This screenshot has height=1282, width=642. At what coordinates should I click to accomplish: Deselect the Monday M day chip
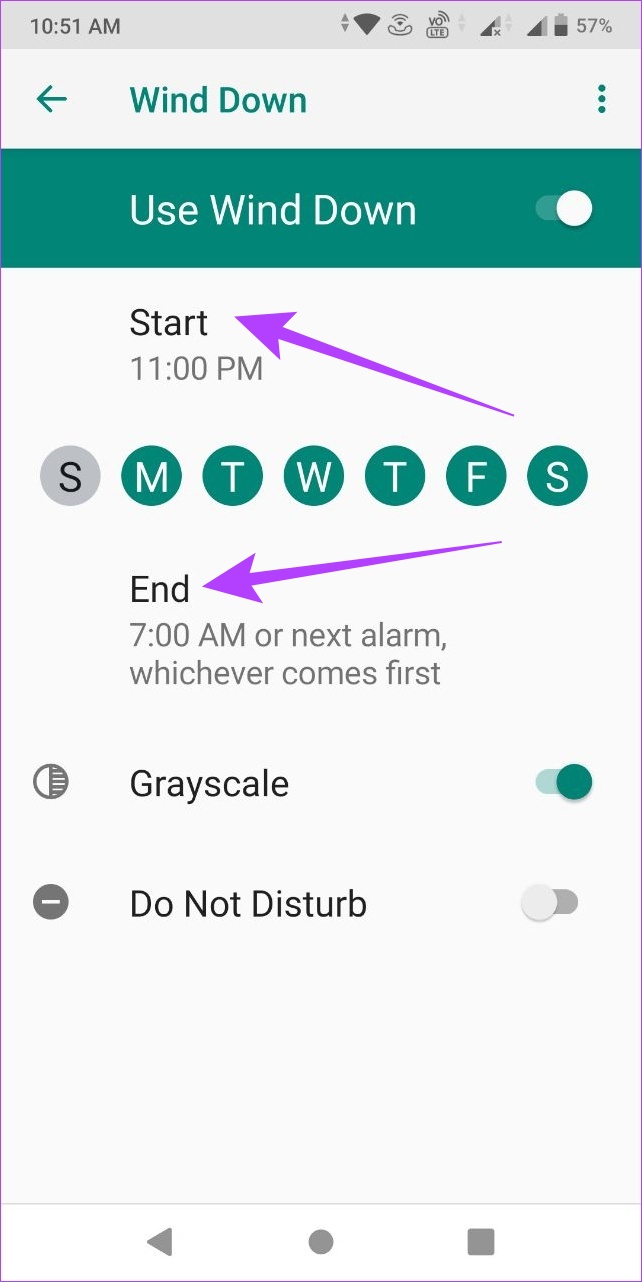[151, 476]
